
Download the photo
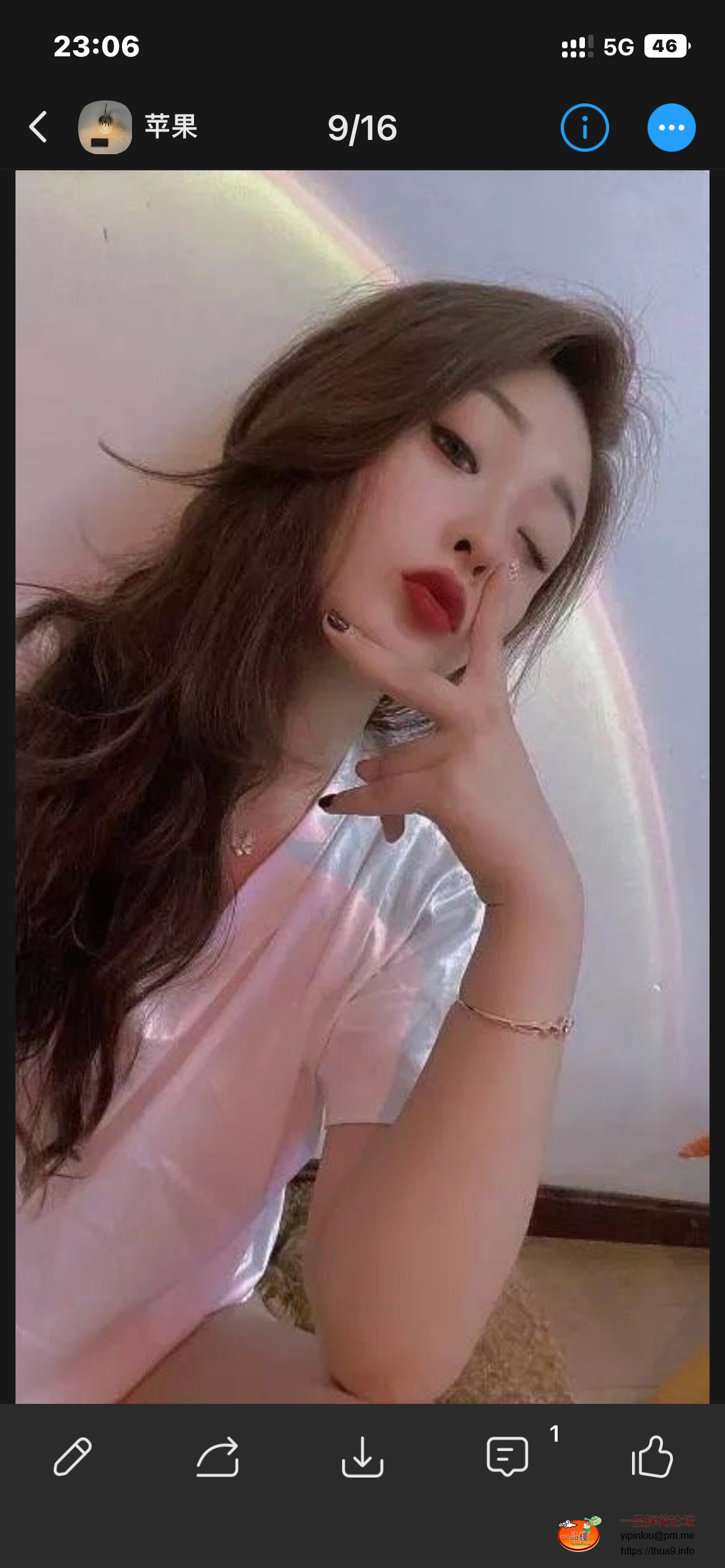[x=362, y=1457]
